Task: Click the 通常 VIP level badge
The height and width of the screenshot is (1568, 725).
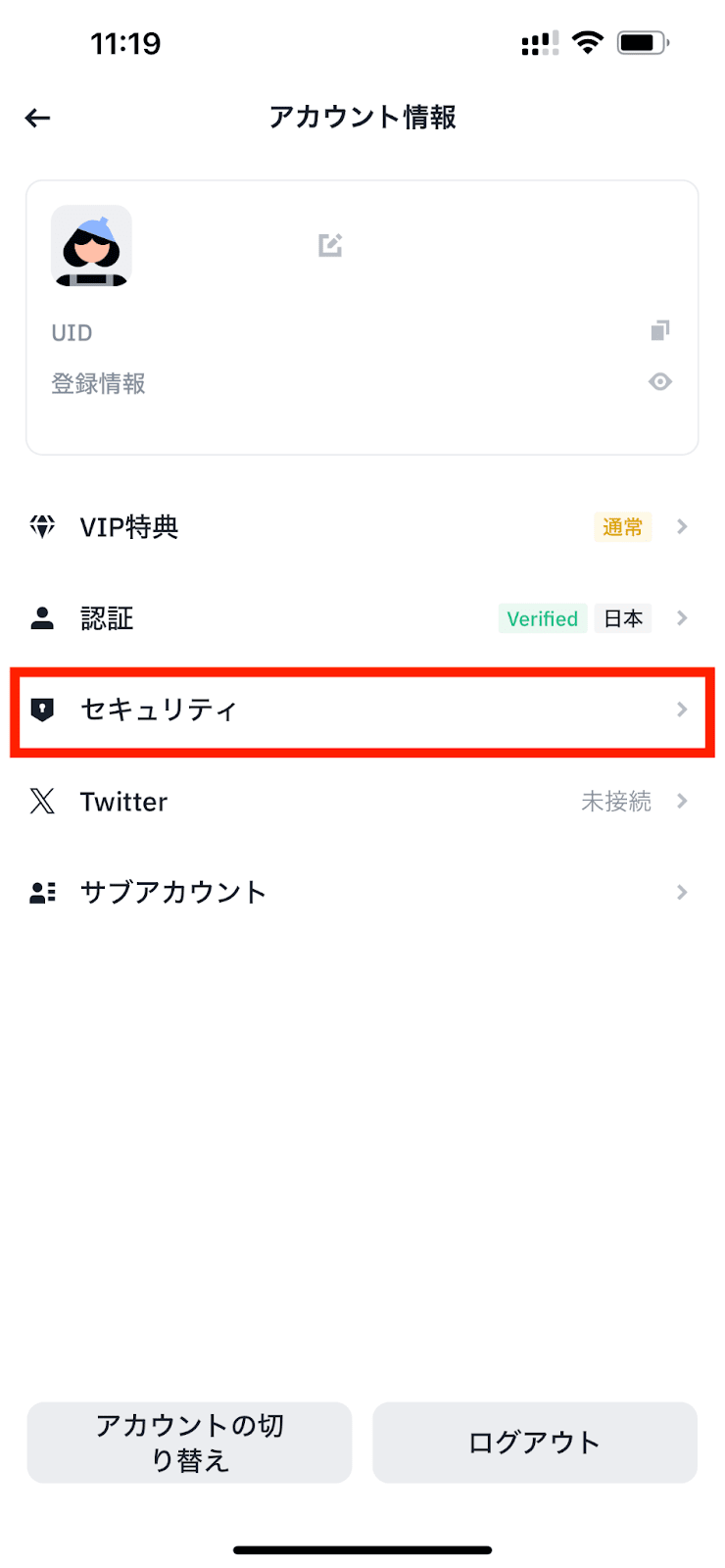Action: coord(622,527)
